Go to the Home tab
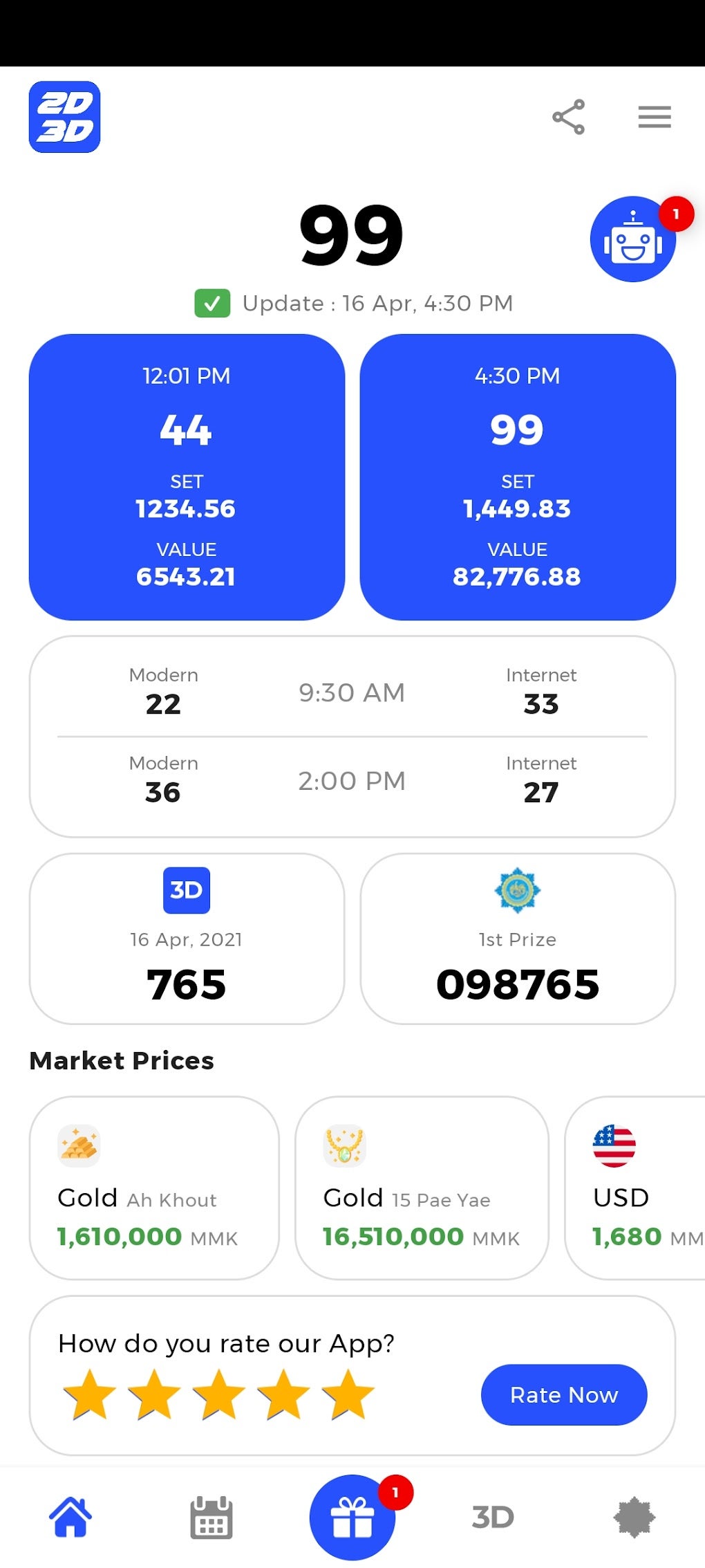The width and height of the screenshot is (705, 1568). tap(70, 1517)
